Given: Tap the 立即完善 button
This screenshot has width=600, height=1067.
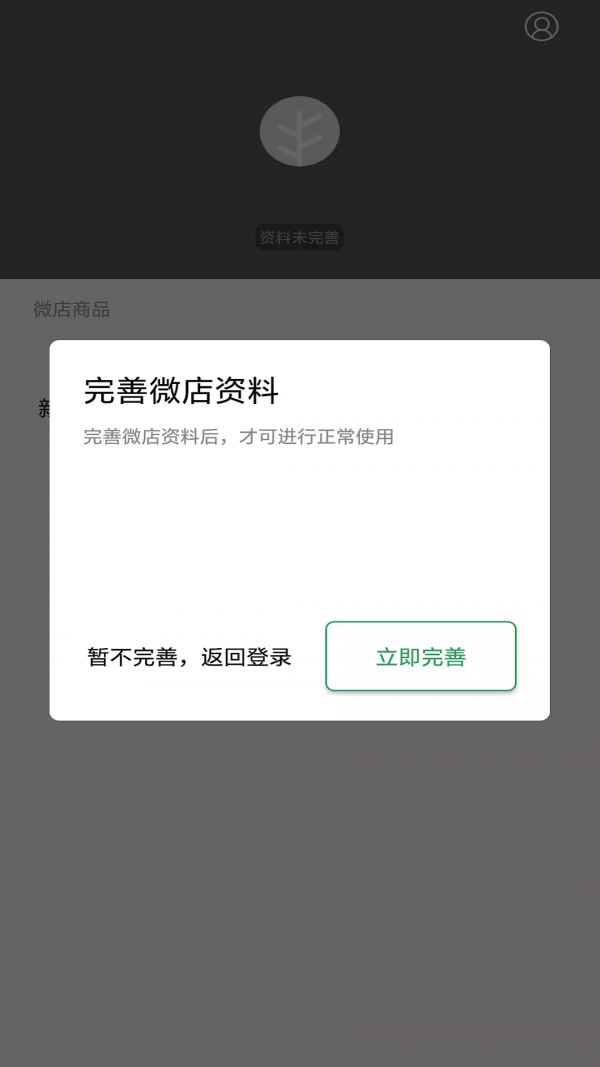Looking at the screenshot, I should pyautogui.click(x=420, y=657).
